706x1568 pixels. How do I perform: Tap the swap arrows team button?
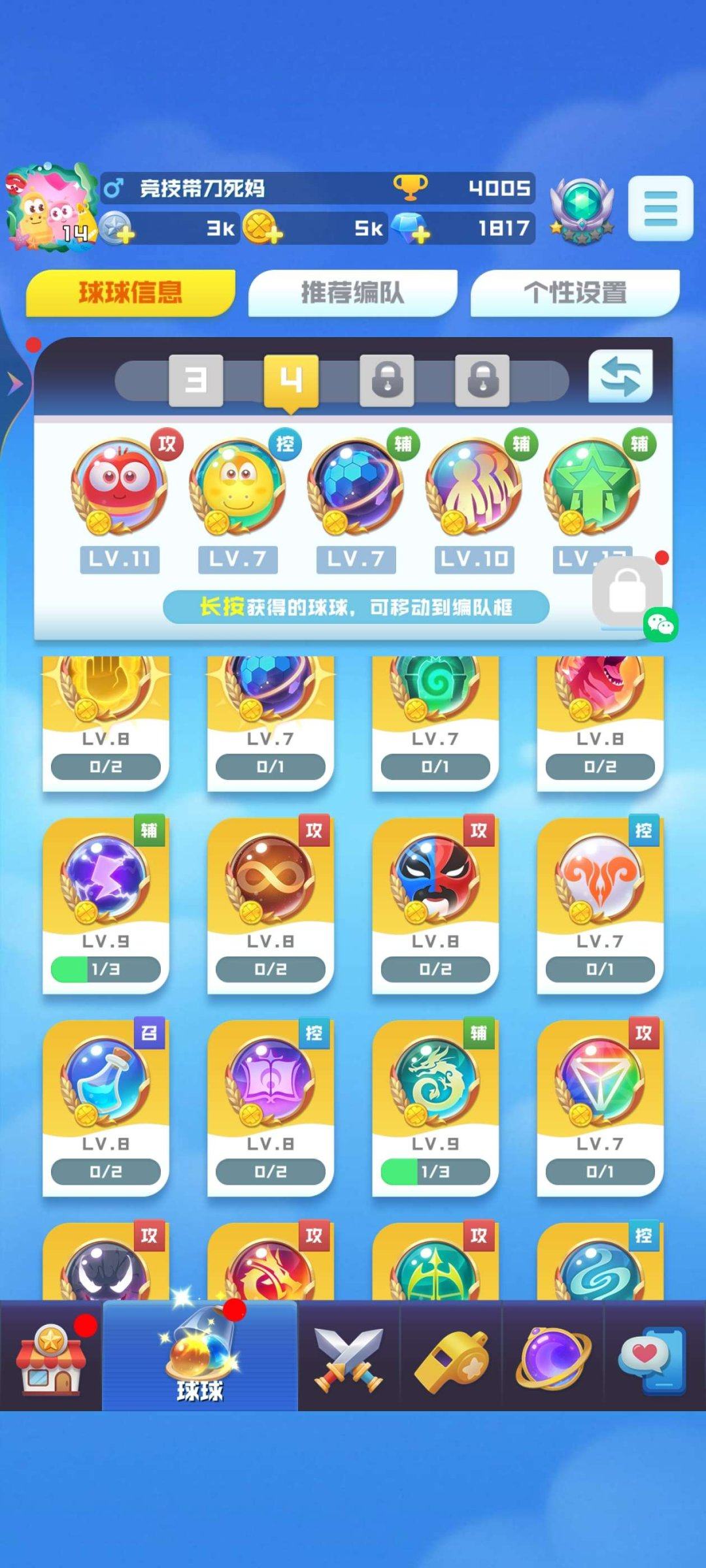click(x=620, y=377)
